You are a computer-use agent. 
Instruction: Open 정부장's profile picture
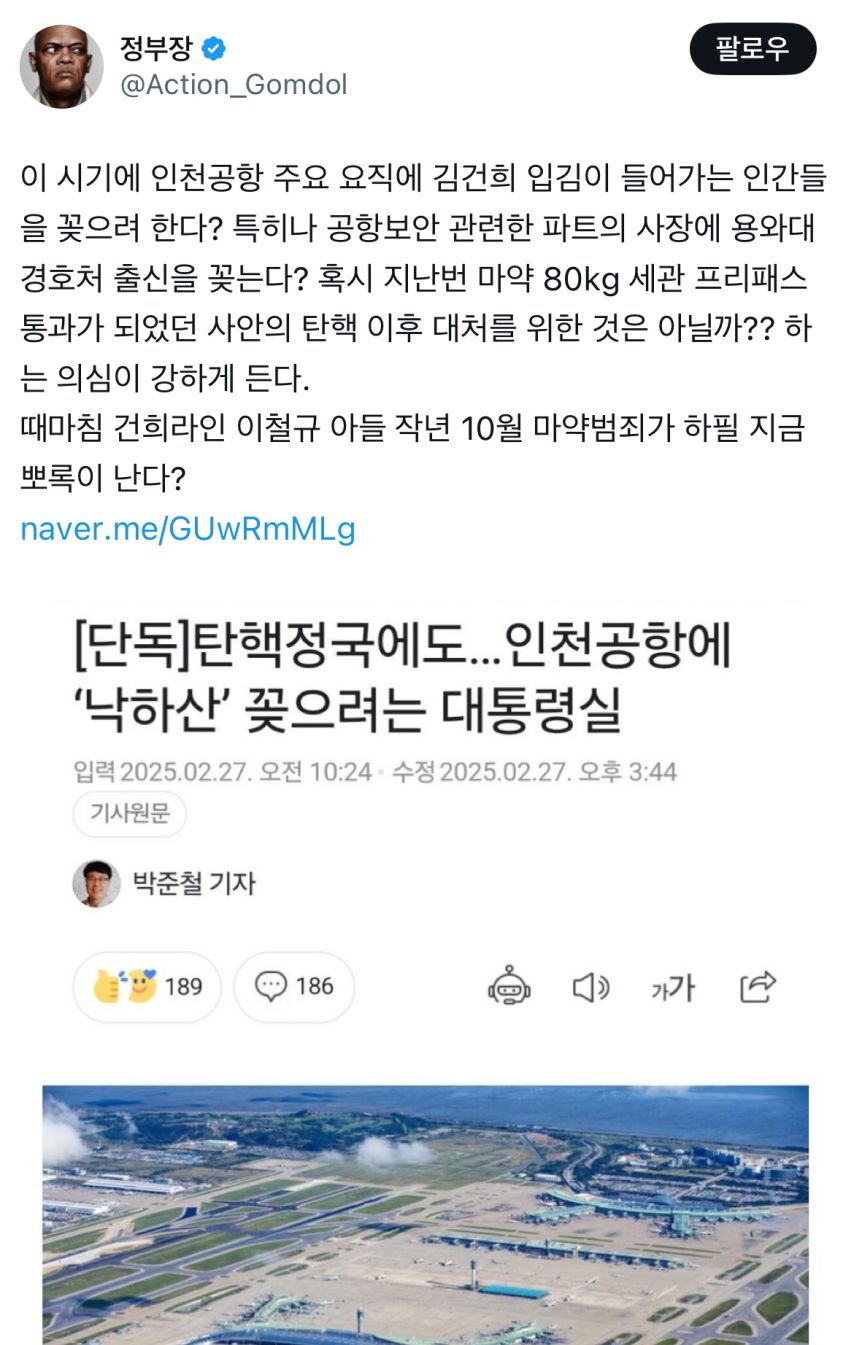(62, 66)
